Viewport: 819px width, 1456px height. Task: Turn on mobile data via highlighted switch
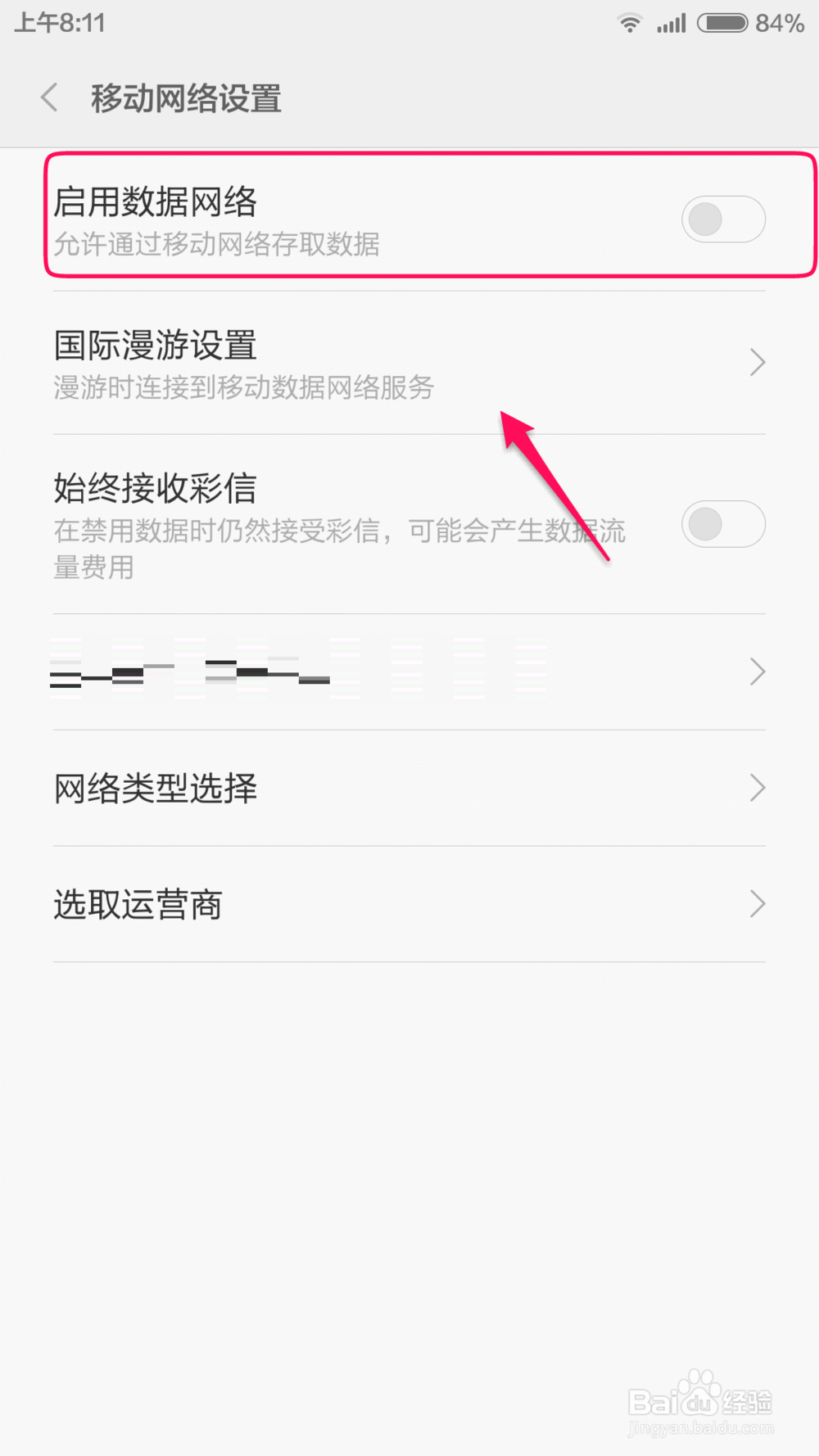tap(723, 219)
